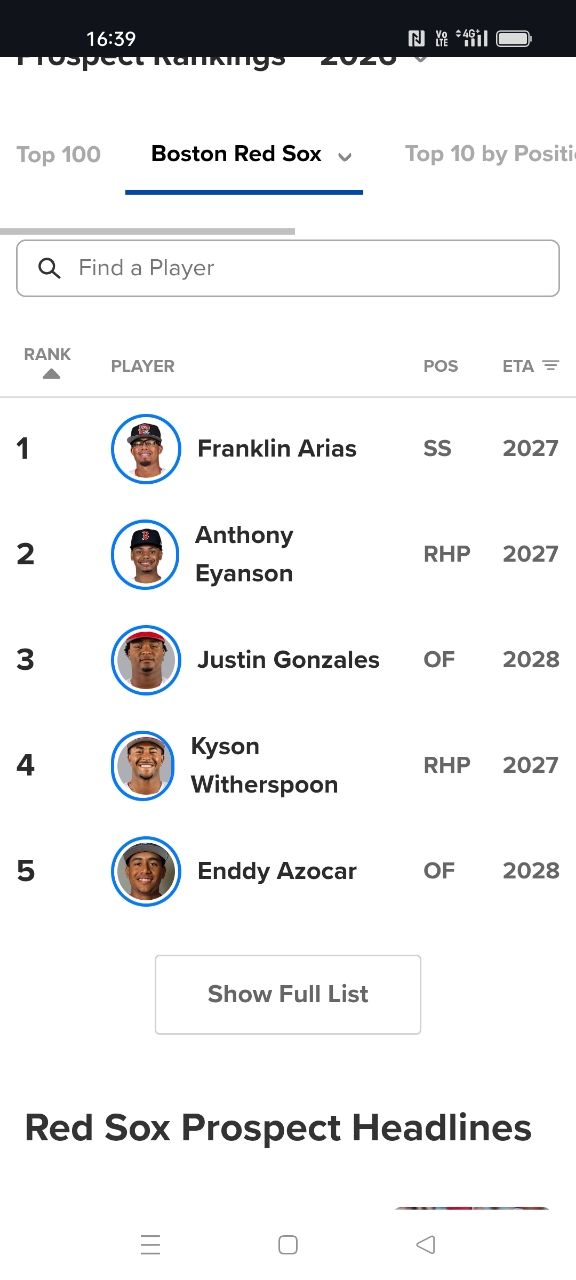Go back using the system back button
Image resolution: width=576 pixels, height=1280 pixels.
click(x=425, y=1244)
